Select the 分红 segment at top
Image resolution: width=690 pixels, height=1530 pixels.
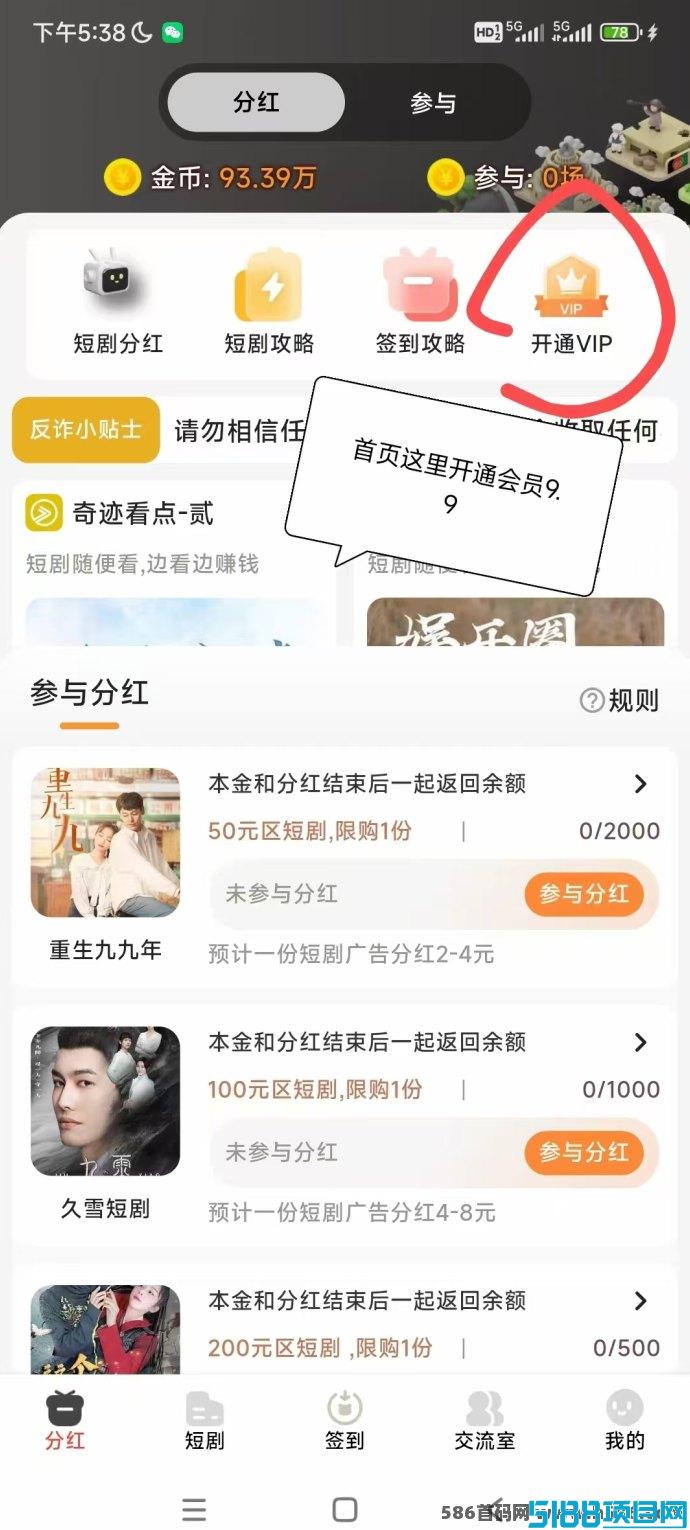coord(256,103)
